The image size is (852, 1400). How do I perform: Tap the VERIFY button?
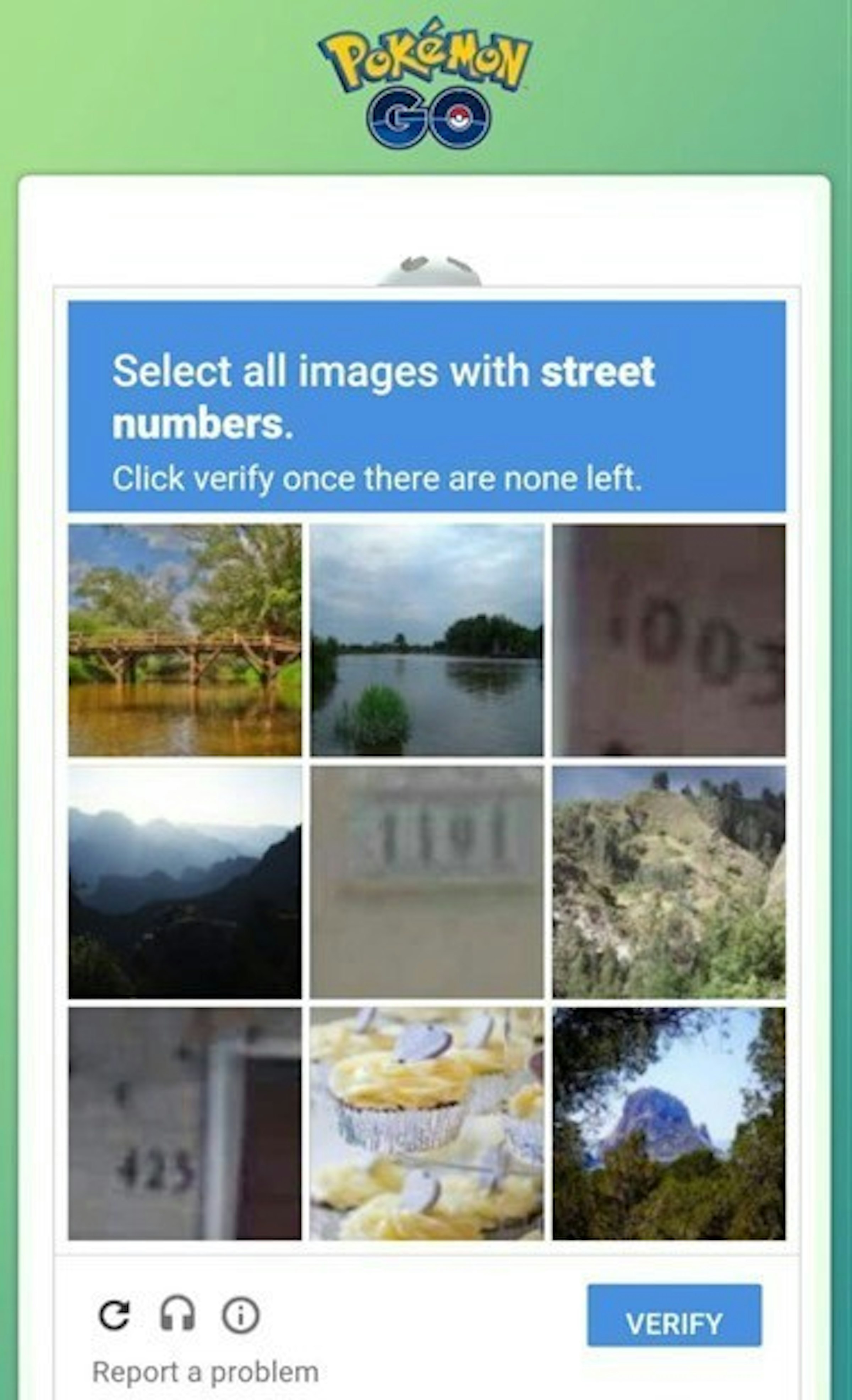pos(674,1323)
